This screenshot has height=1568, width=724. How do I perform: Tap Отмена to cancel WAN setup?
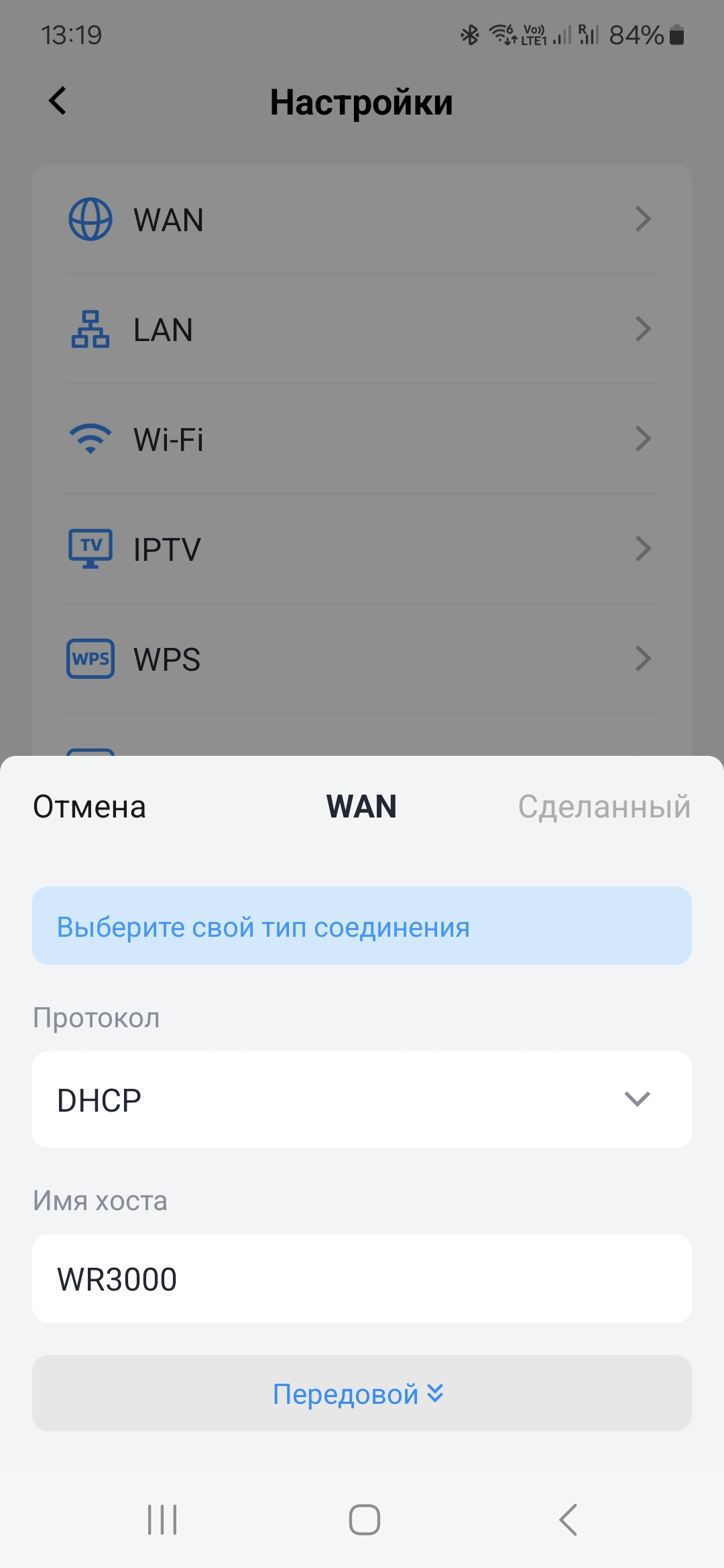tap(89, 807)
